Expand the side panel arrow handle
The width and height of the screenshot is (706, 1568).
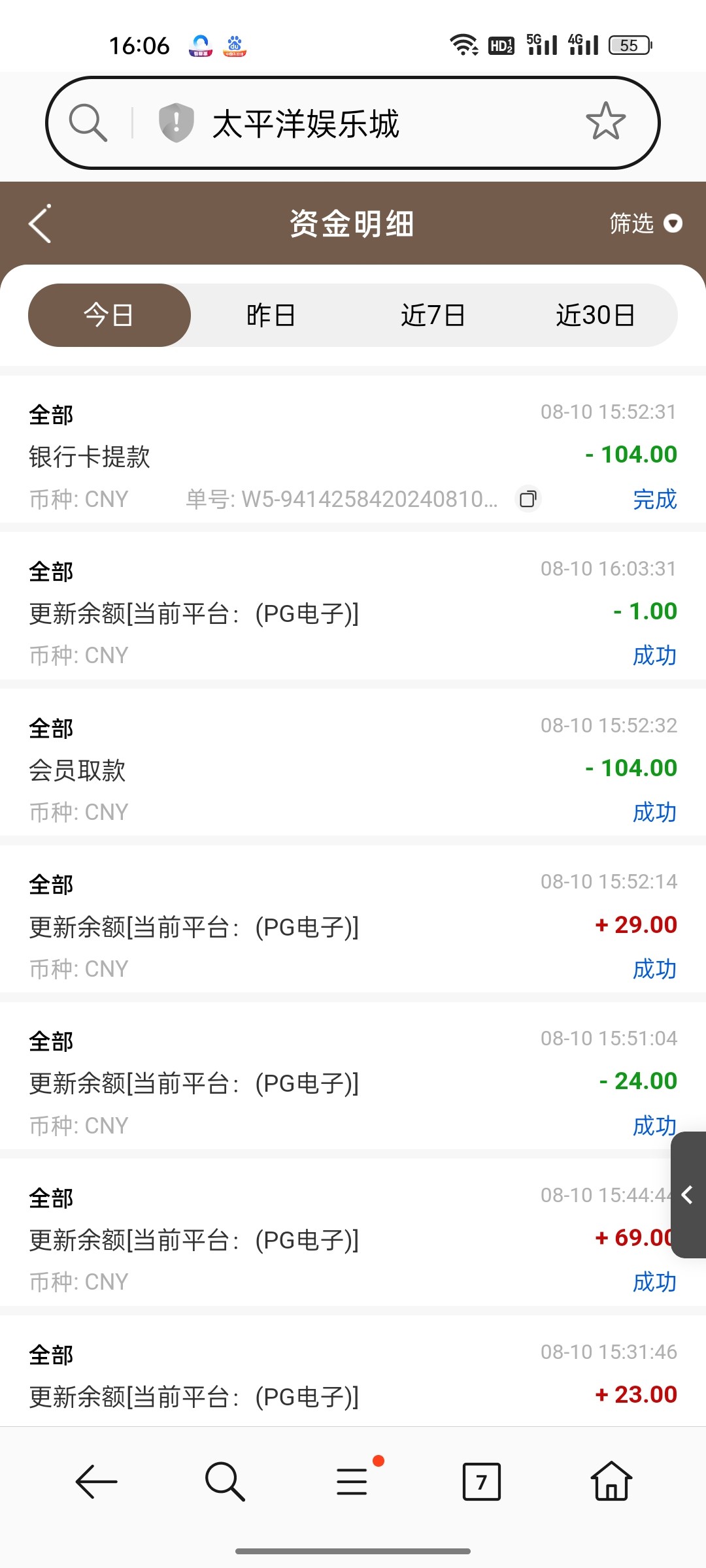point(688,1195)
